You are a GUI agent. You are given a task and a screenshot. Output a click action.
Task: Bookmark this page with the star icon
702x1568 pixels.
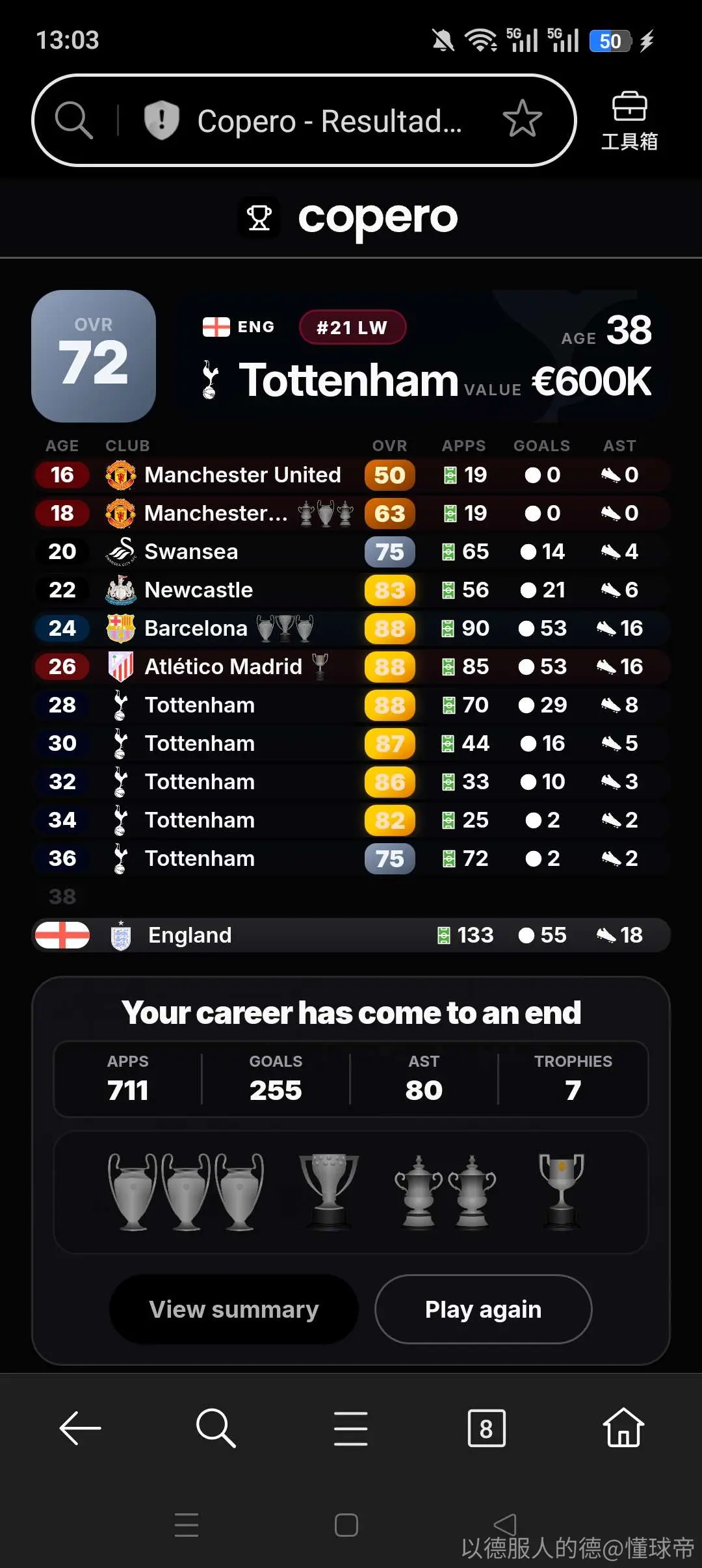coord(522,120)
